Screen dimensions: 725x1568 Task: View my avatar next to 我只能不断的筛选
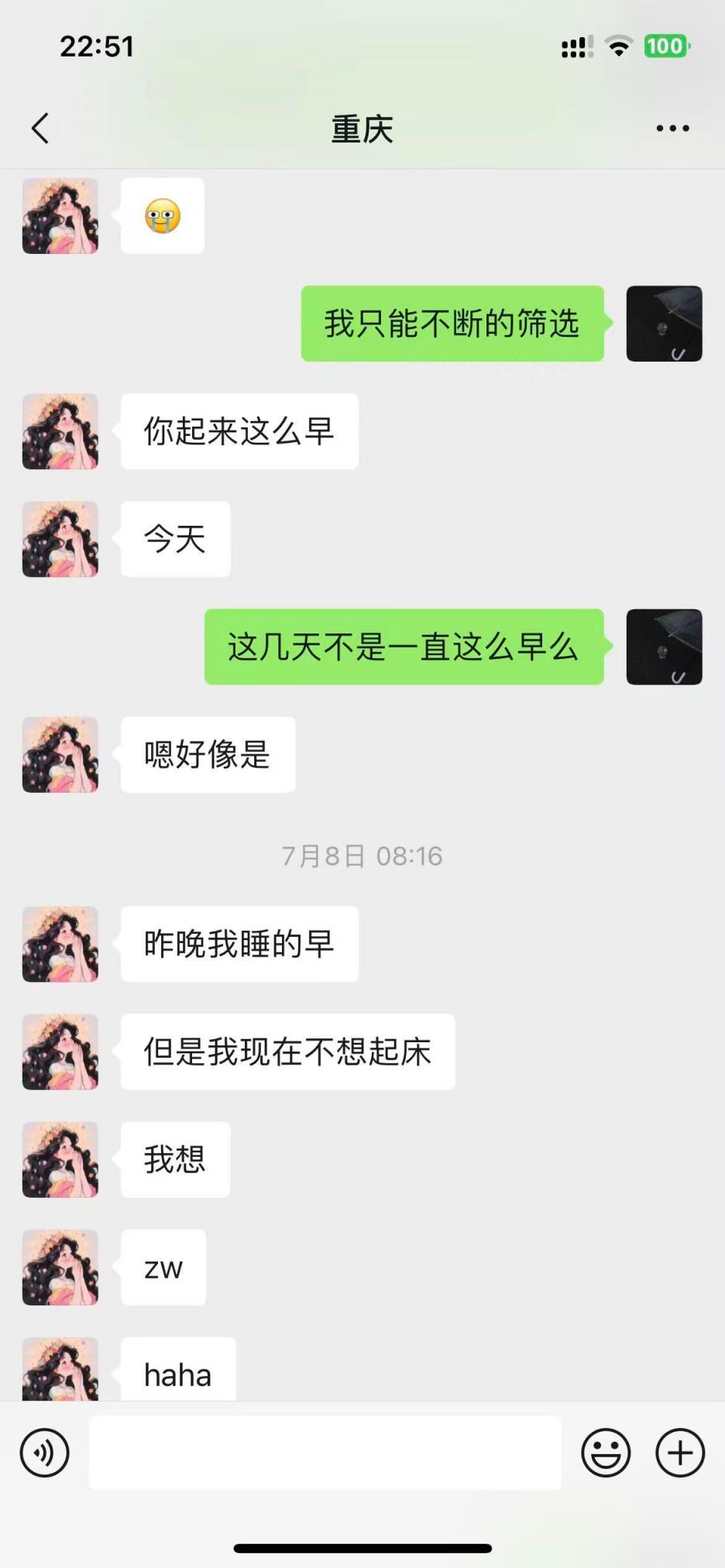click(x=664, y=324)
